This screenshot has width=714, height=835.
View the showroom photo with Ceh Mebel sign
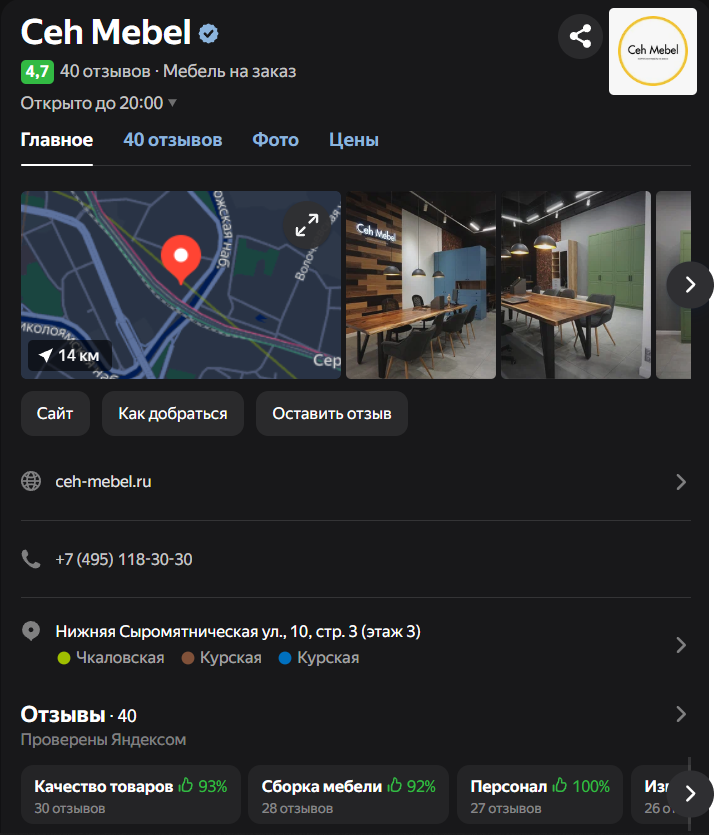click(420, 285)
